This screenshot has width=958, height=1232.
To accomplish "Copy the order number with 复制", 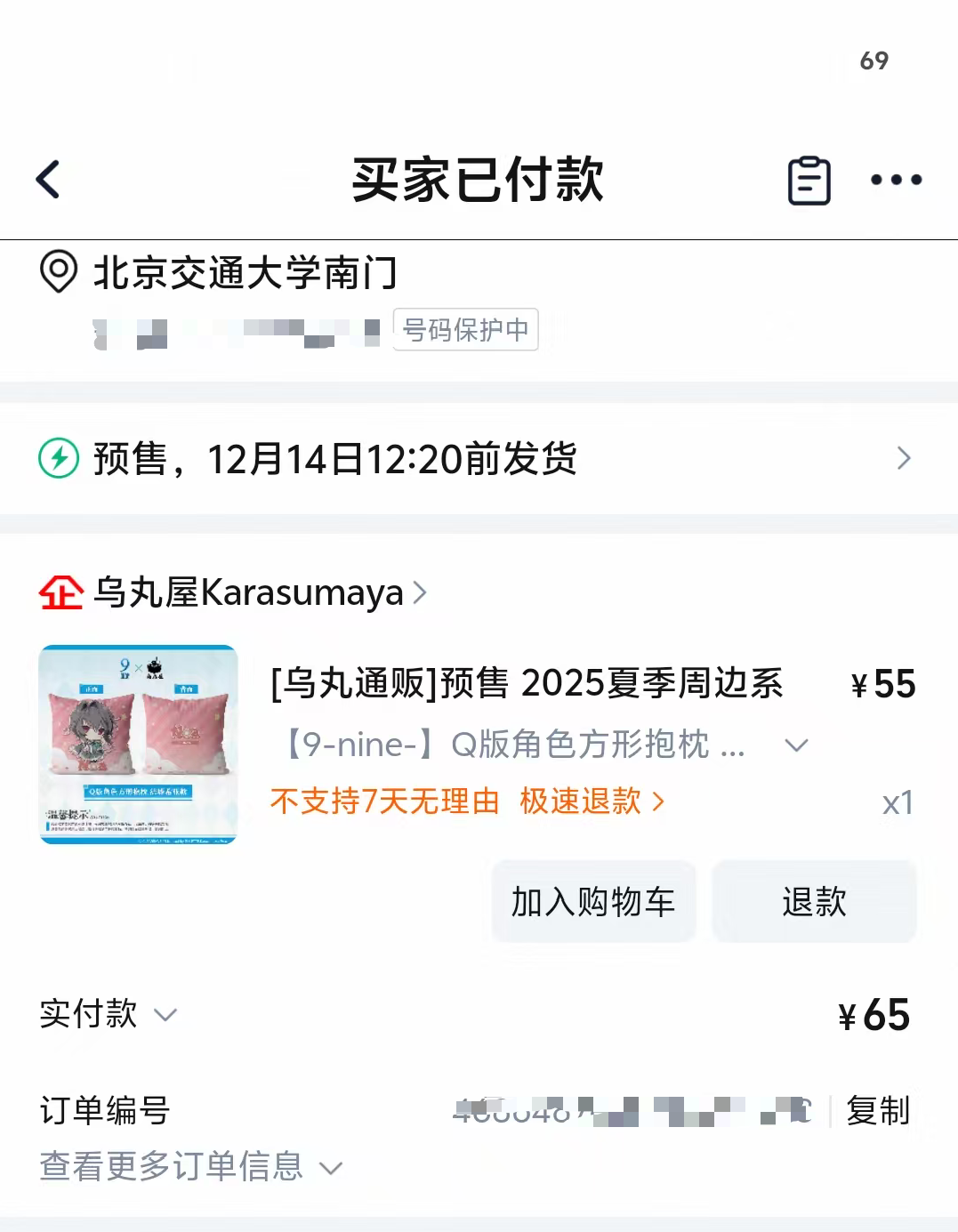I will tap(877, 1111).
